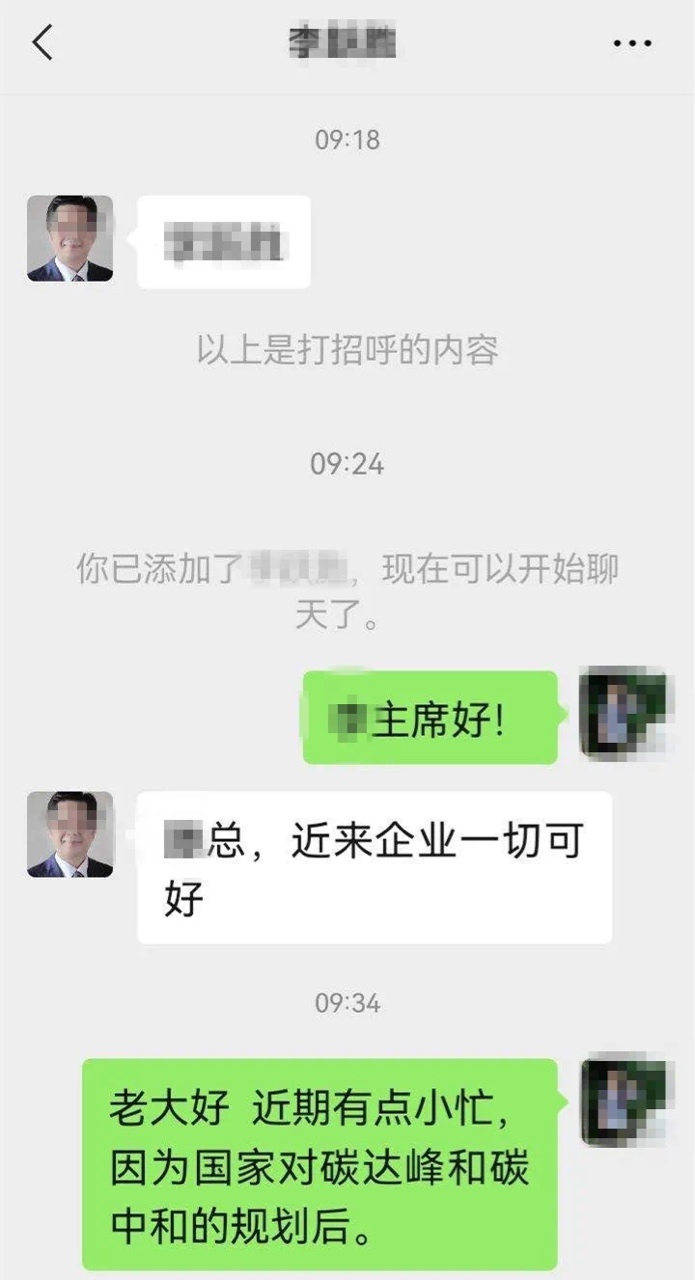Open the chat's three-dot options menu
This screenshot has width=695, height=1280.
tap(632, 44)
